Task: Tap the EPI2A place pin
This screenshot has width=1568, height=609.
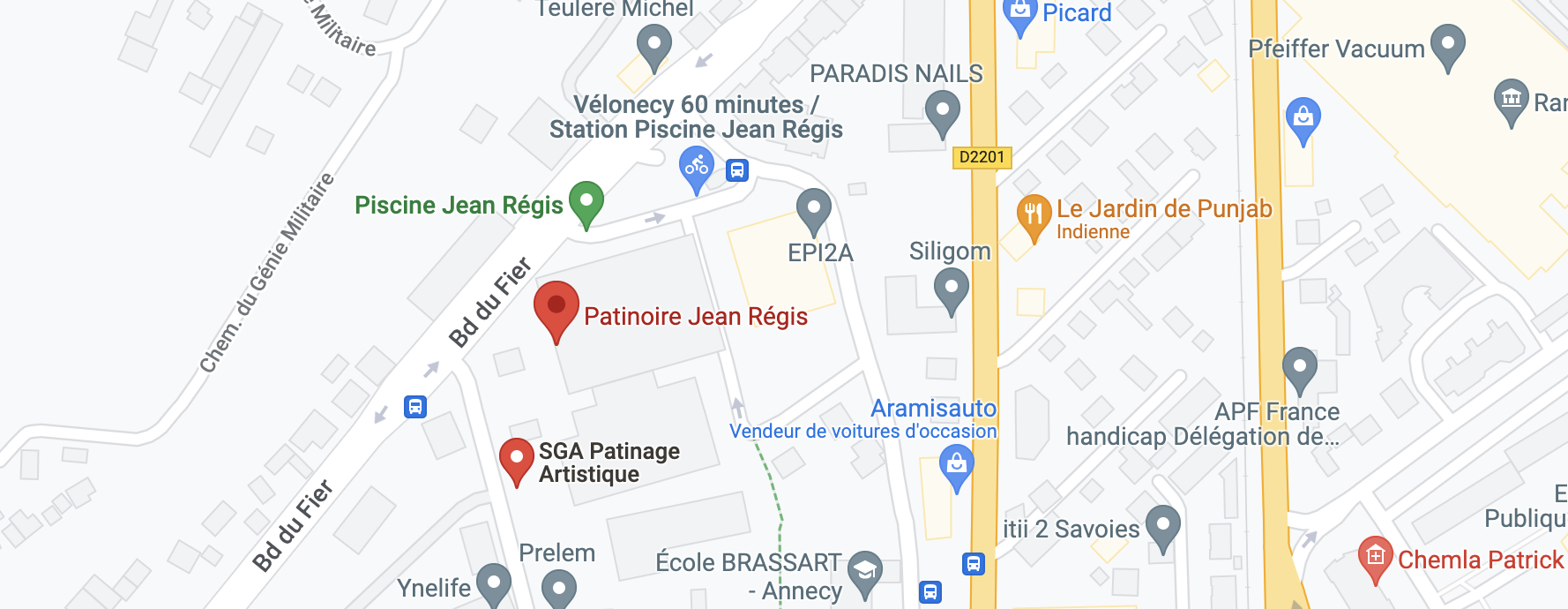Action: click(813, 209)
